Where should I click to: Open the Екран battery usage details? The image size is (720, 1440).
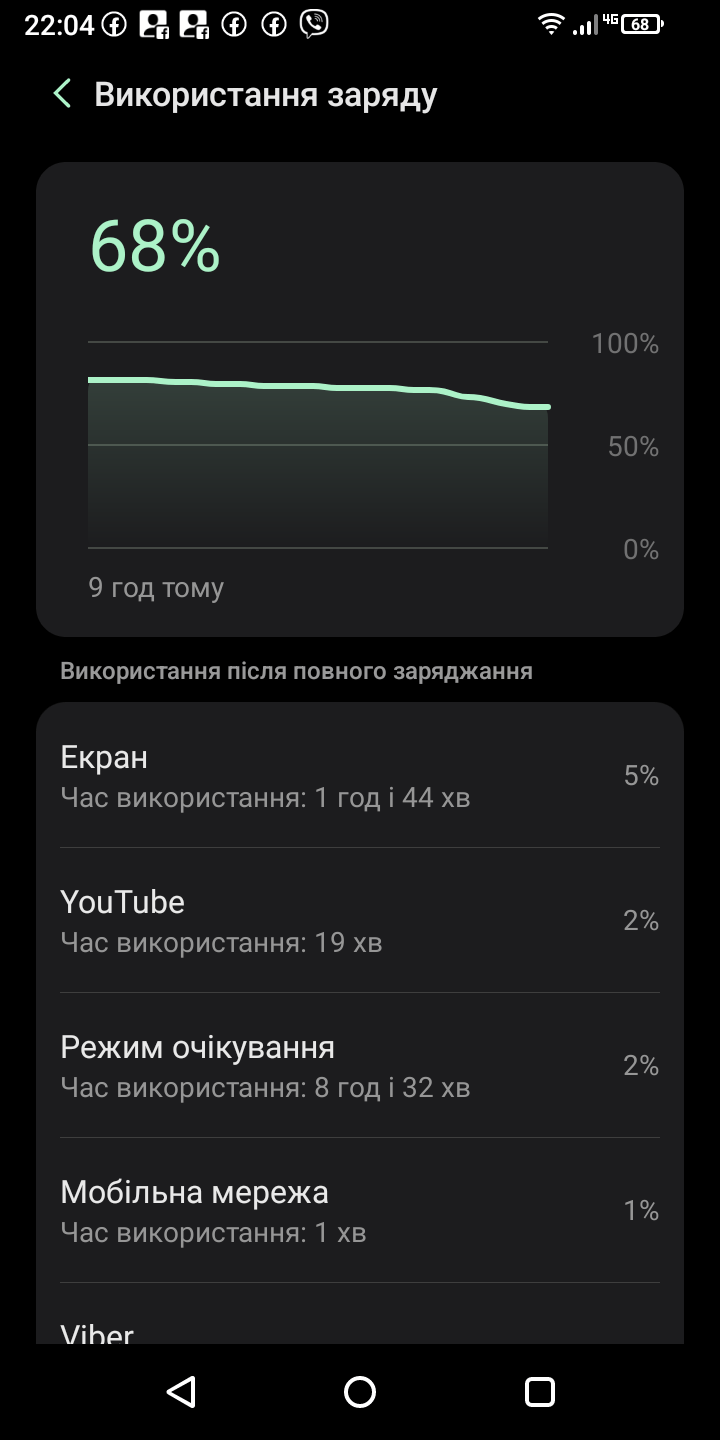pos(360,775)
